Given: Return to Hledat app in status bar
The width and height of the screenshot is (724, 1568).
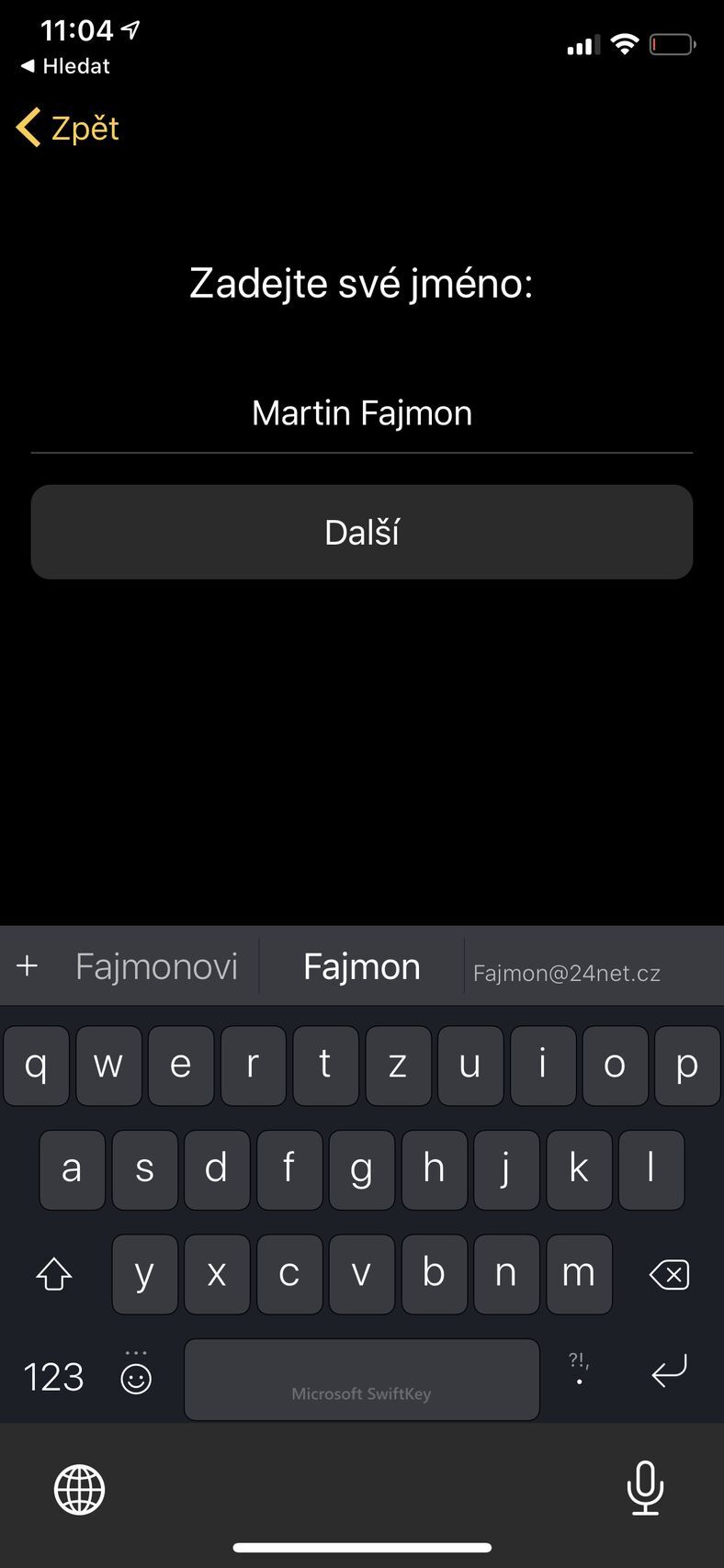Looking at the screenshot, I should [x=65, y=66].
